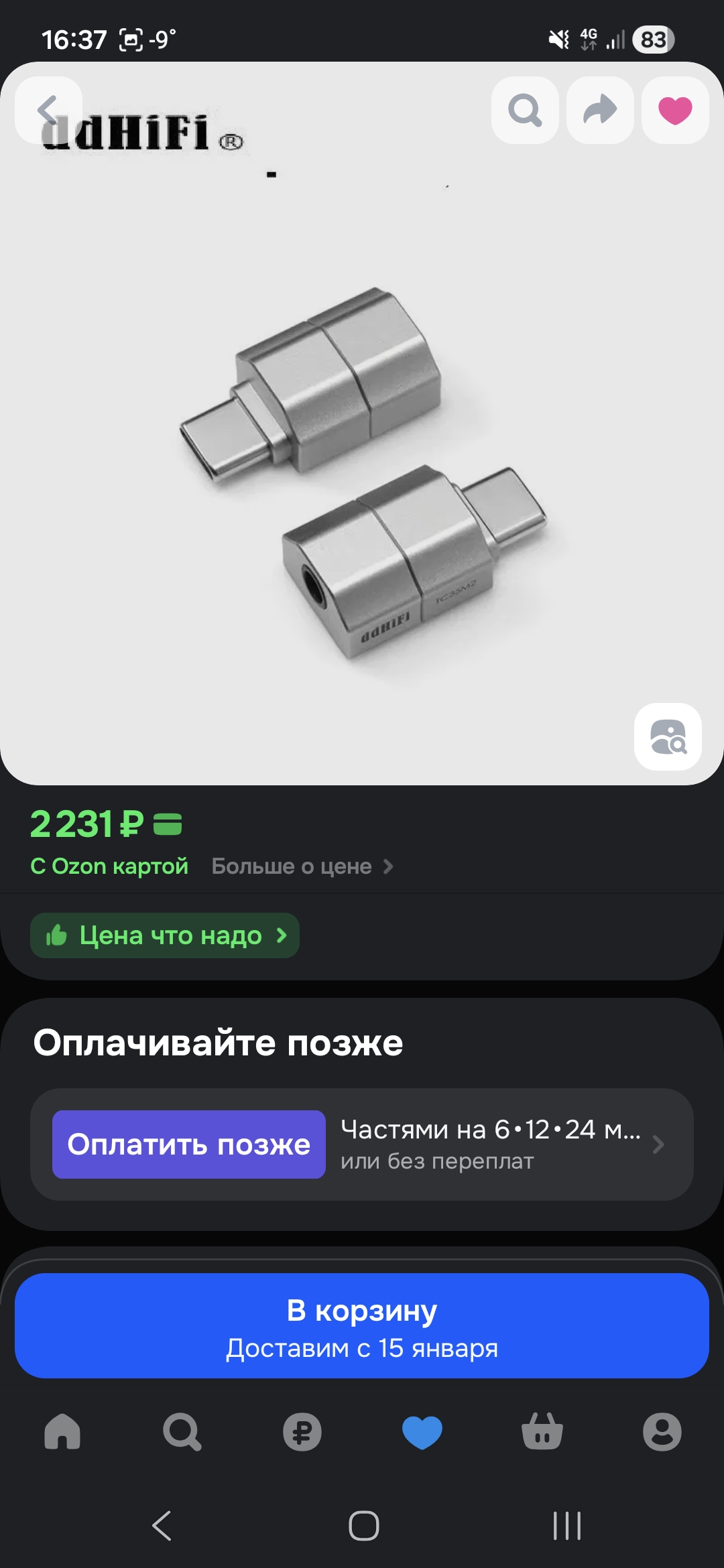This screenshot has width=724, height=1568.
Task: Open the bottom bar search tab
Action: [x=182, y=1432]
